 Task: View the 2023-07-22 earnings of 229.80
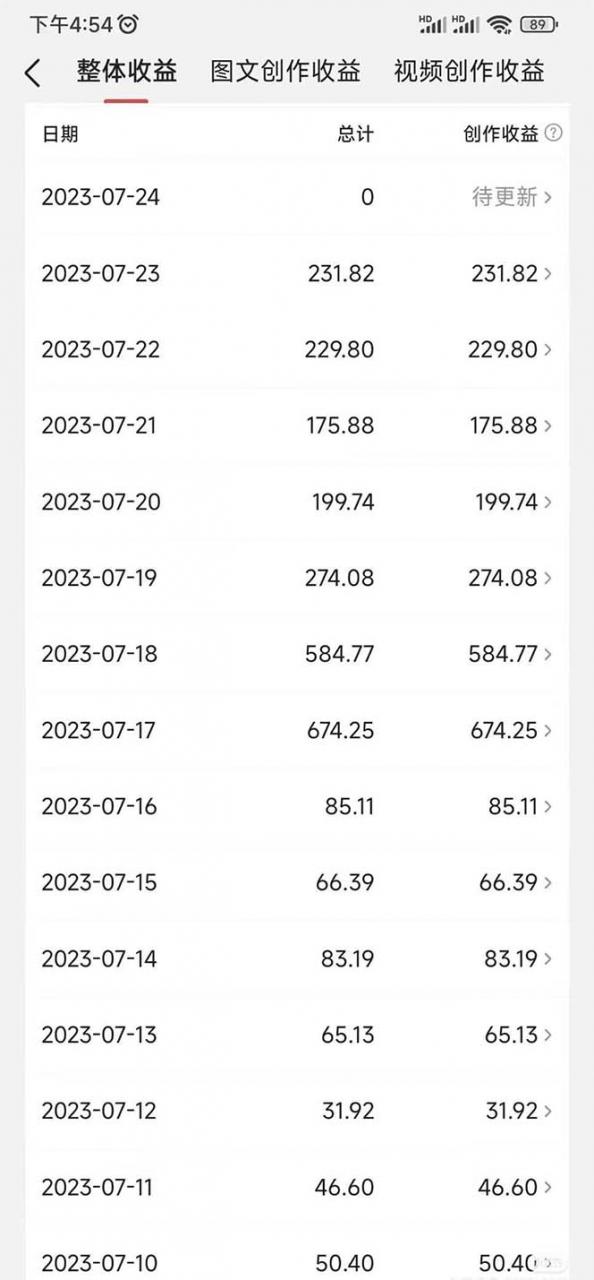pos(297,349)
